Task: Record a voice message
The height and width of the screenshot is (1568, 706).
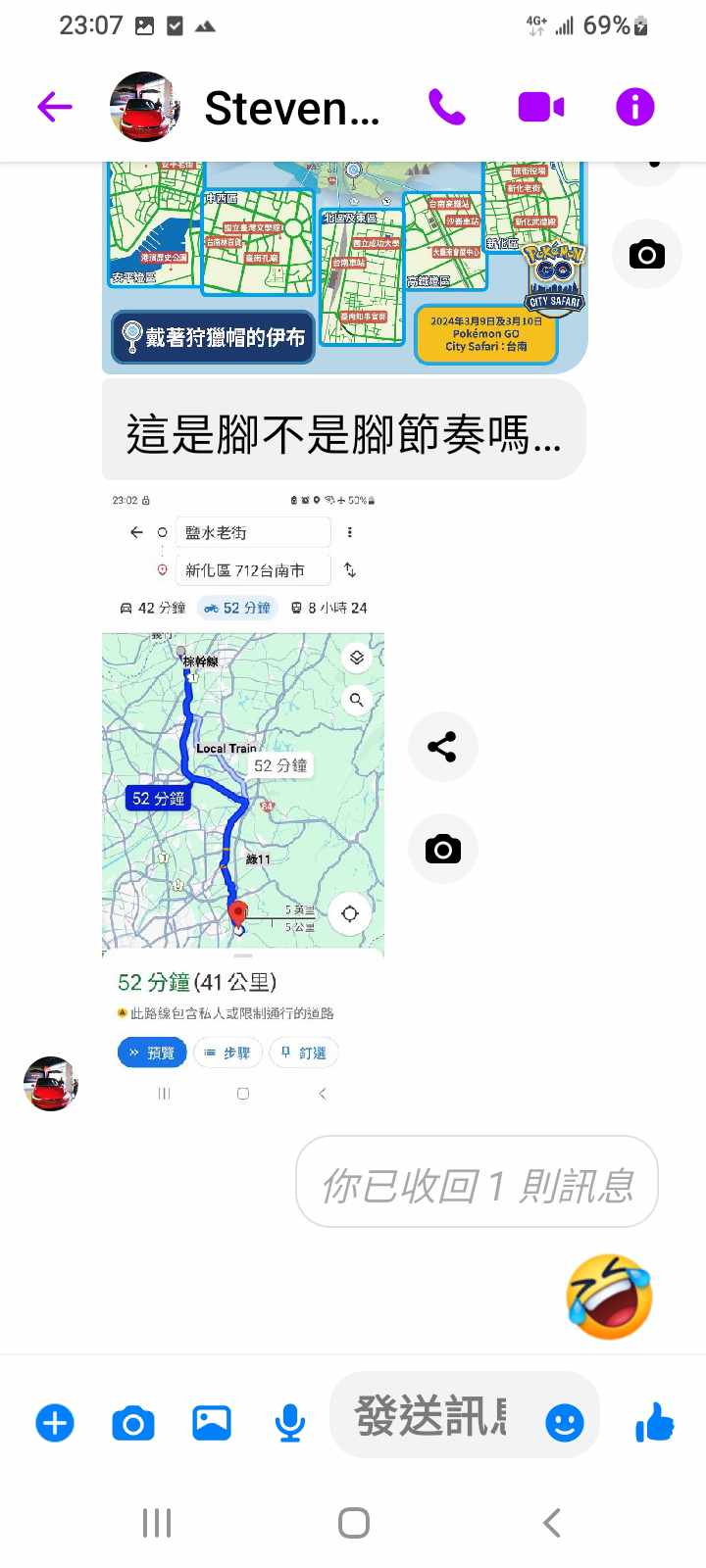Action: tap(289, 1422)
